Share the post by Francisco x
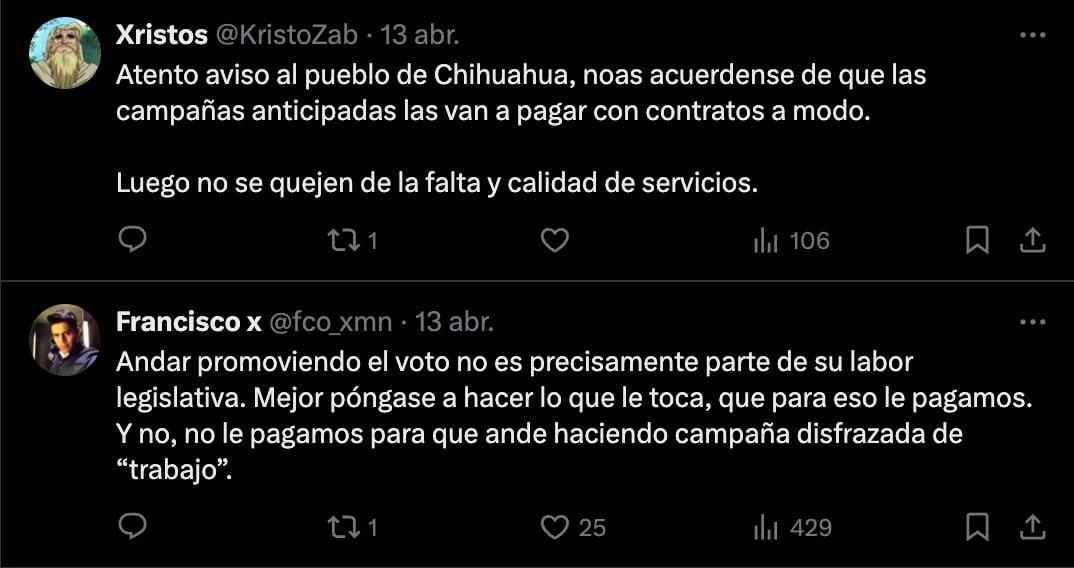Image resolution: width=1074 pixels, height=568 pixels. click(1032, 526)
